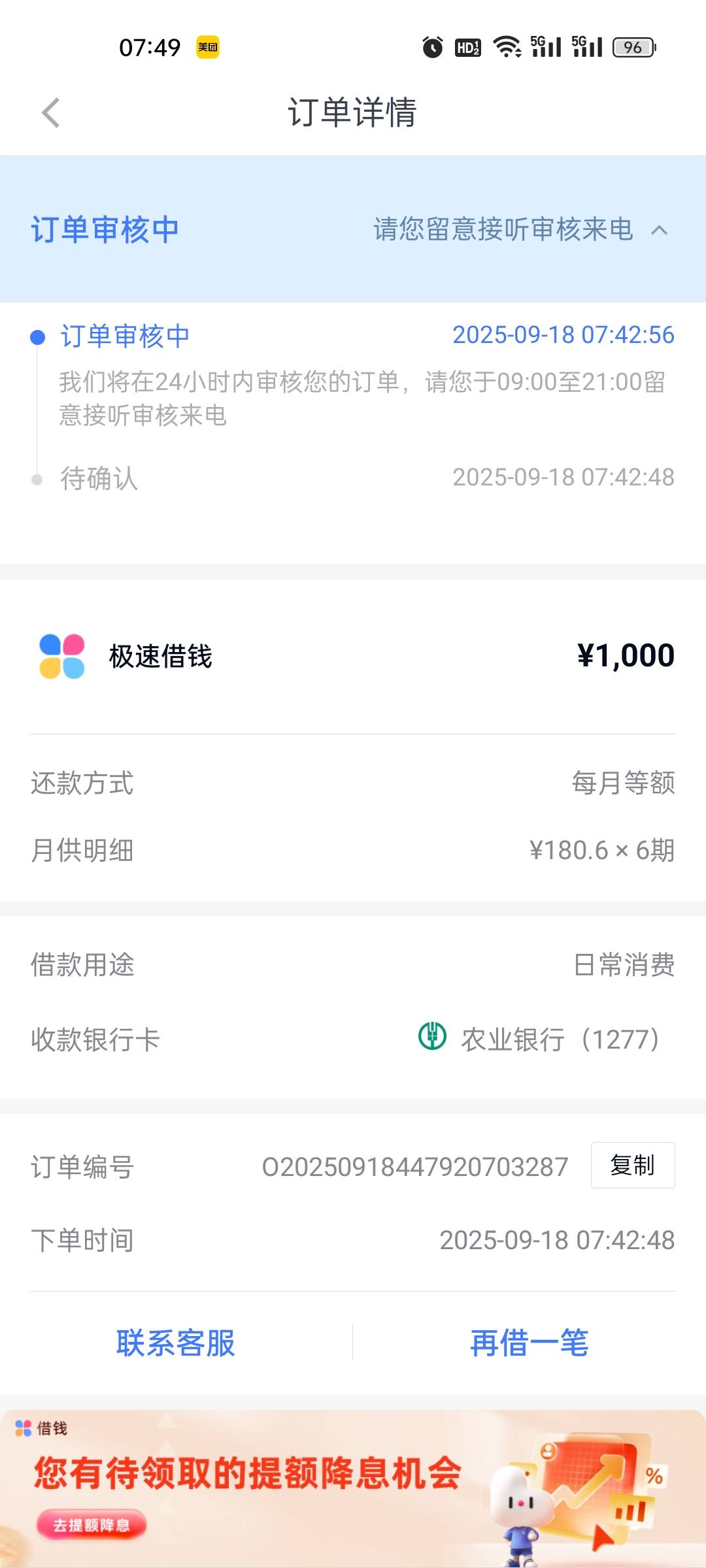Borrow again with 再借一笔
Image resolution: width=706 pixels, height=1568 pixels.
pyautogui.click(x=529, y=1343)
